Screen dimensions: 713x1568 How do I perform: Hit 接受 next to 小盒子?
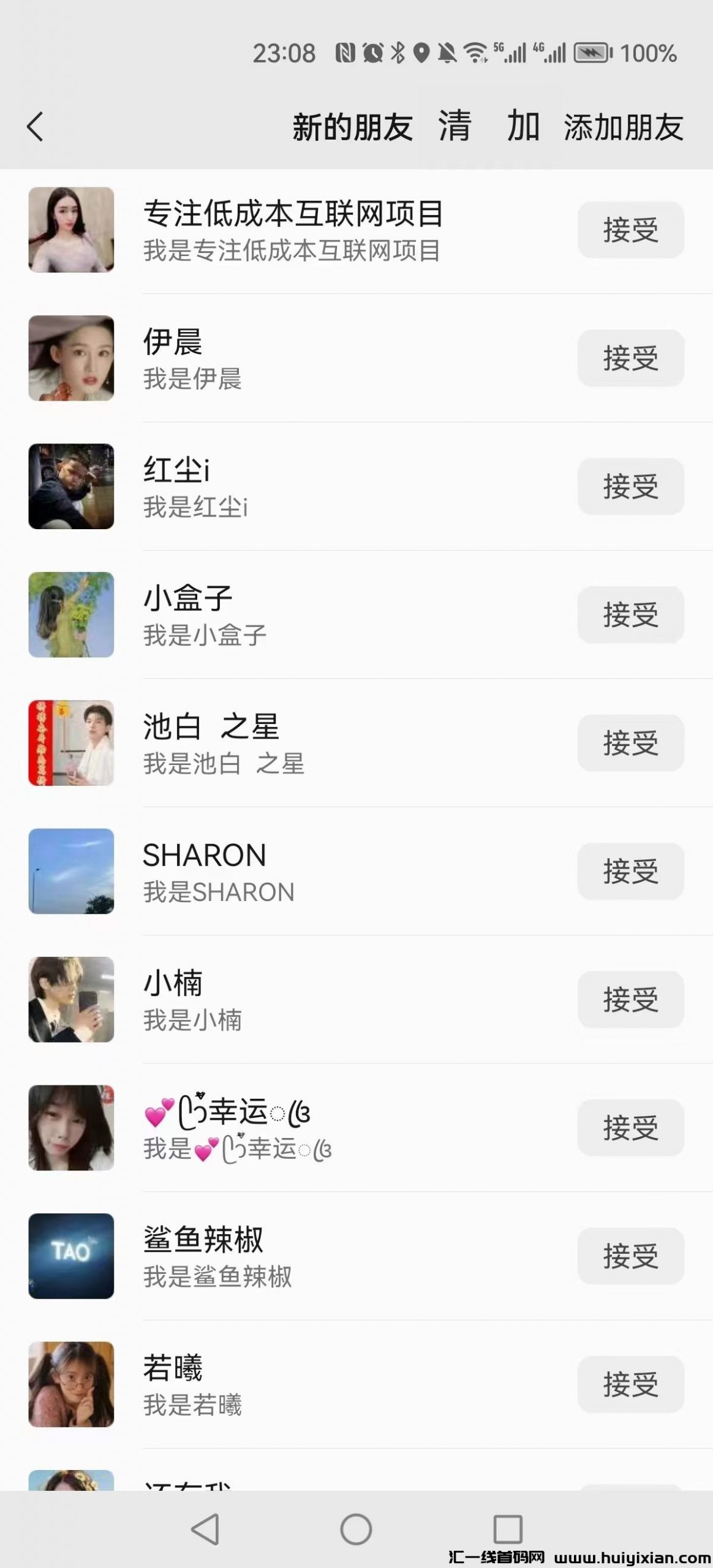[x=630, y=615]
